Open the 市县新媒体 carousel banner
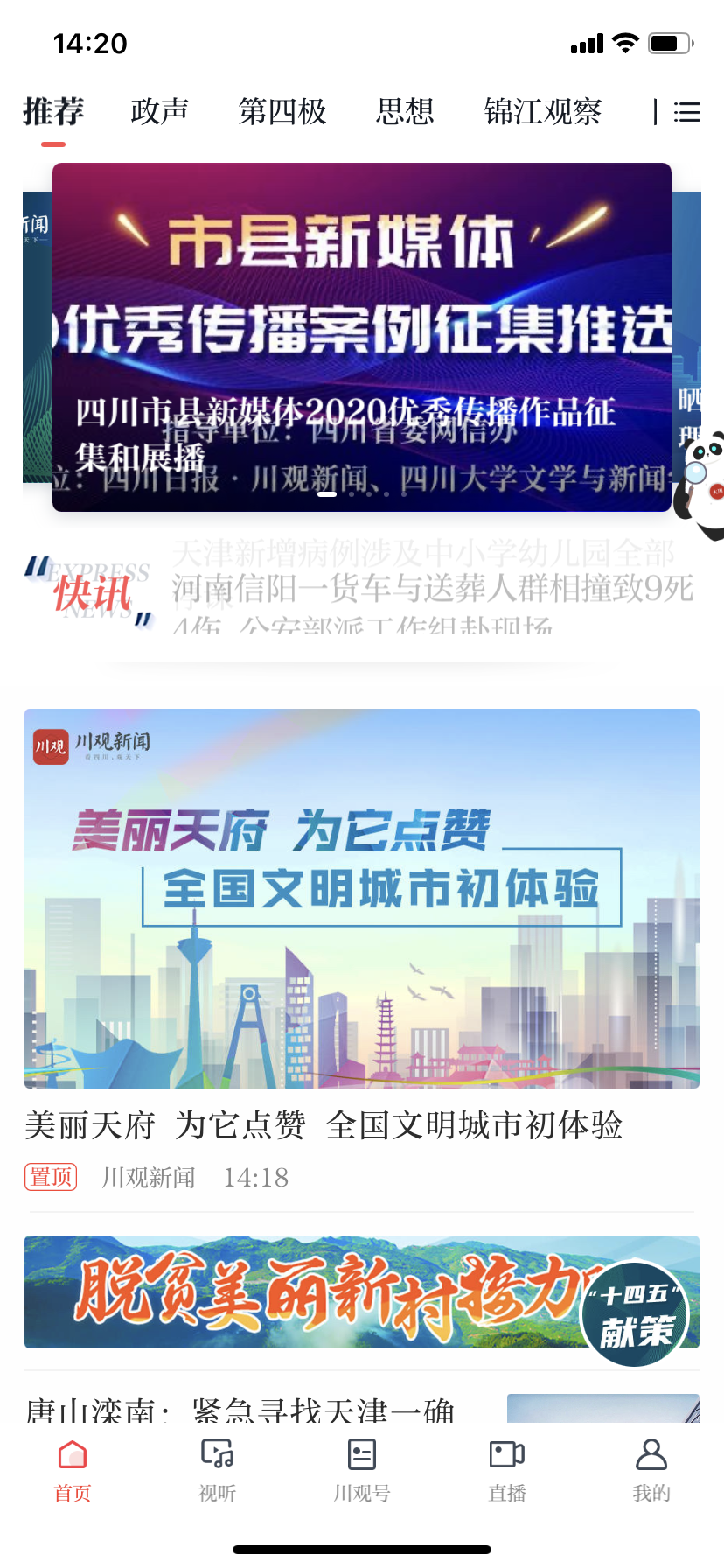This screenshot has height=1568, width=724. pos(361,337)
